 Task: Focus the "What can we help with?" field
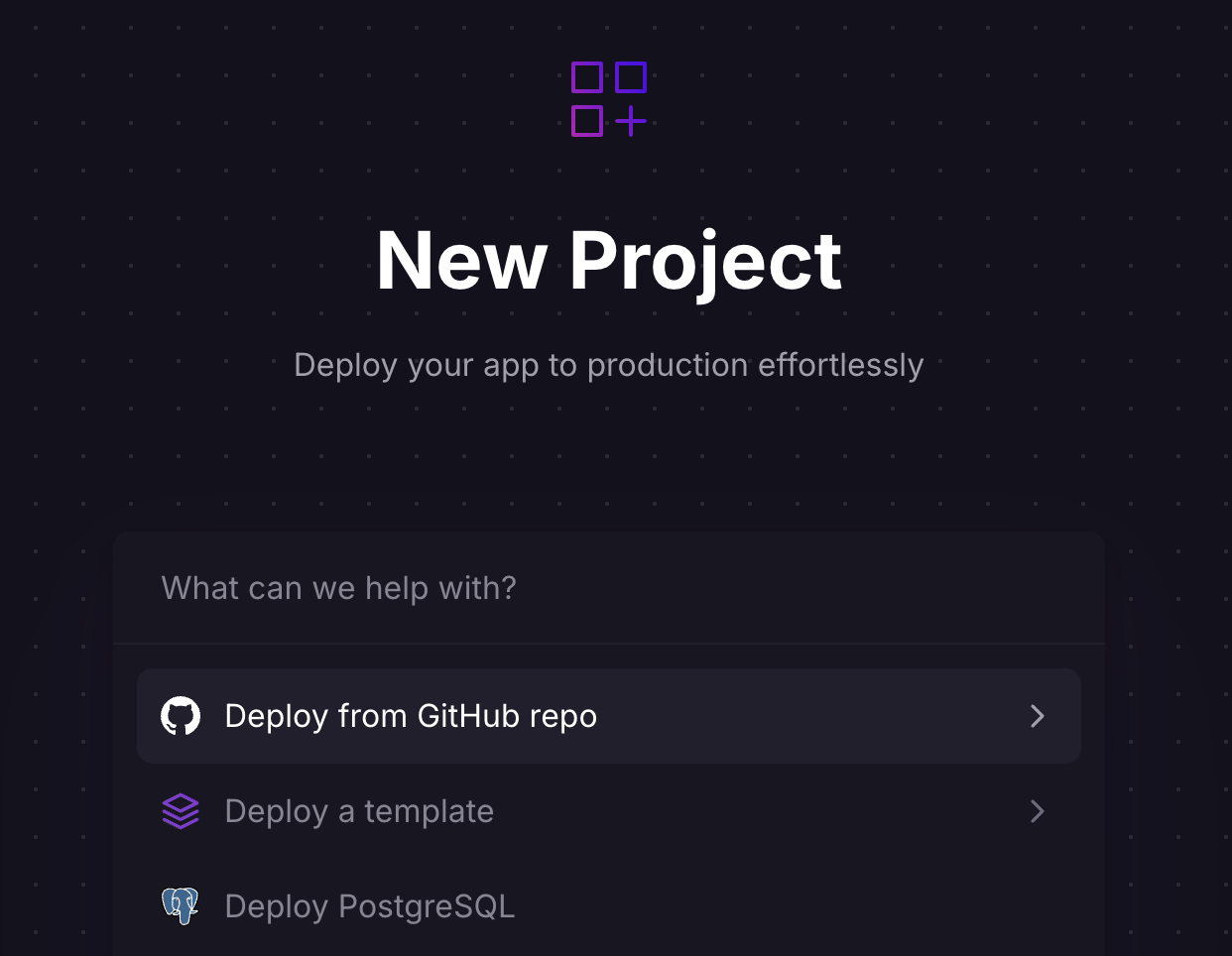point(607,588)
